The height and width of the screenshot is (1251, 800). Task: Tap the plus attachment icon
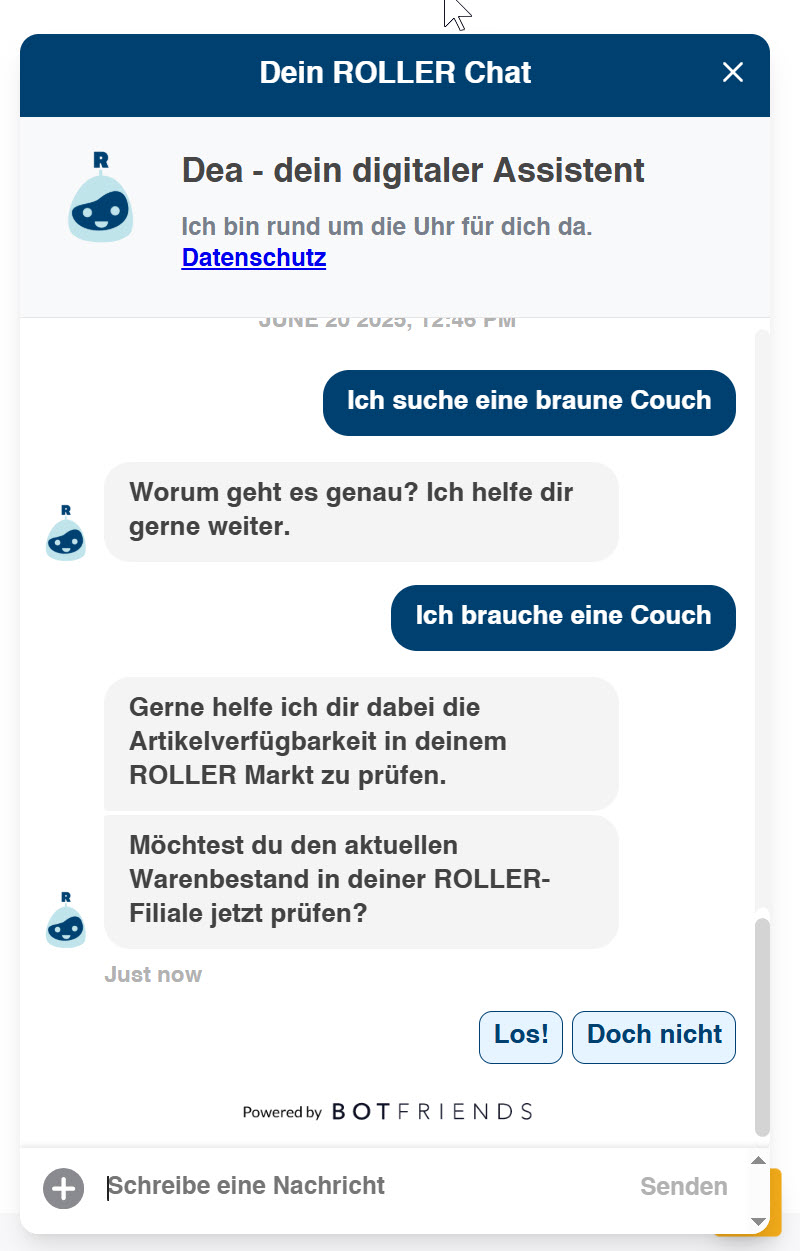coord(63,1188)
